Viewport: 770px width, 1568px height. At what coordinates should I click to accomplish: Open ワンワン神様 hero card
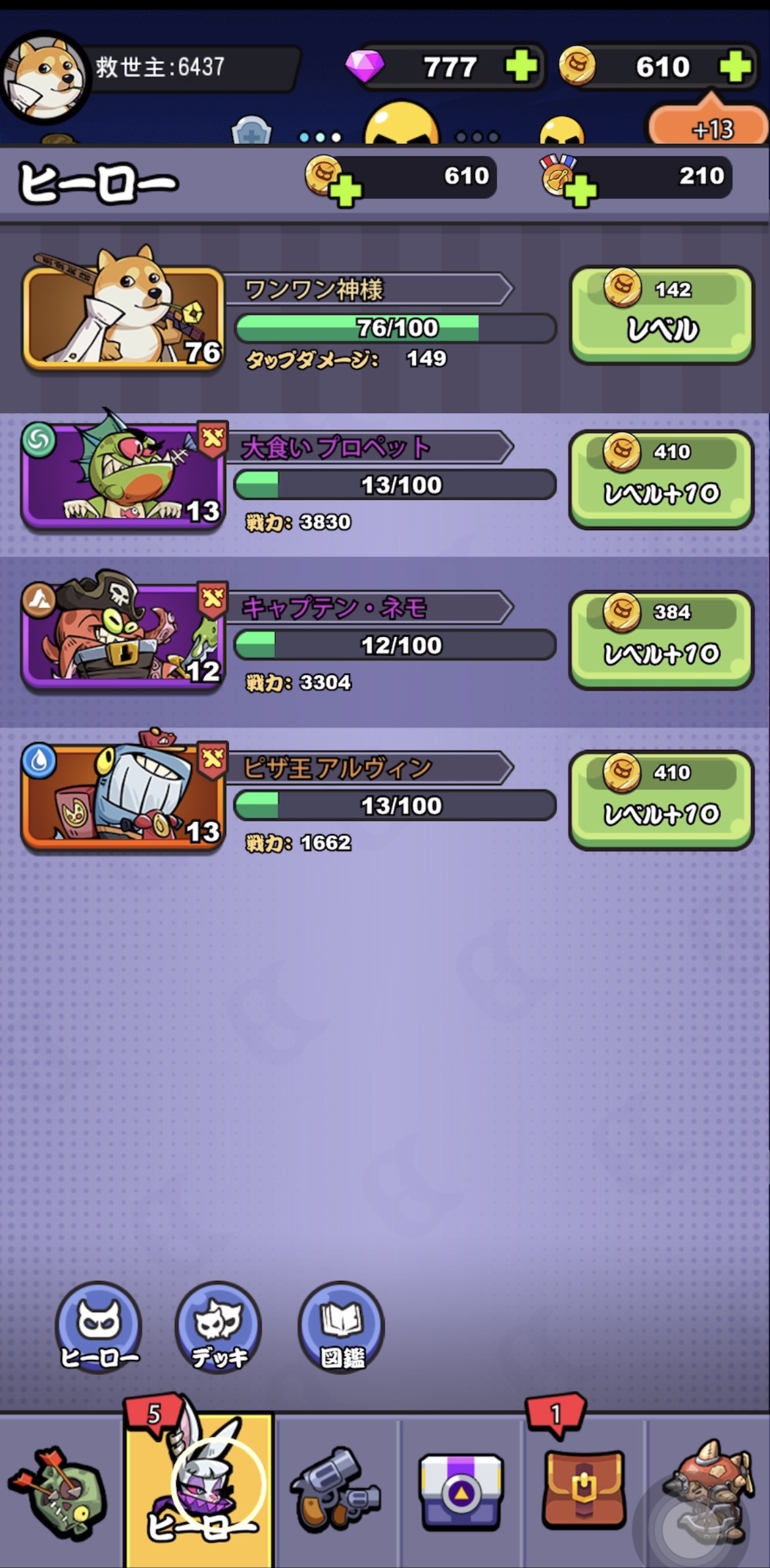(124, 316)
